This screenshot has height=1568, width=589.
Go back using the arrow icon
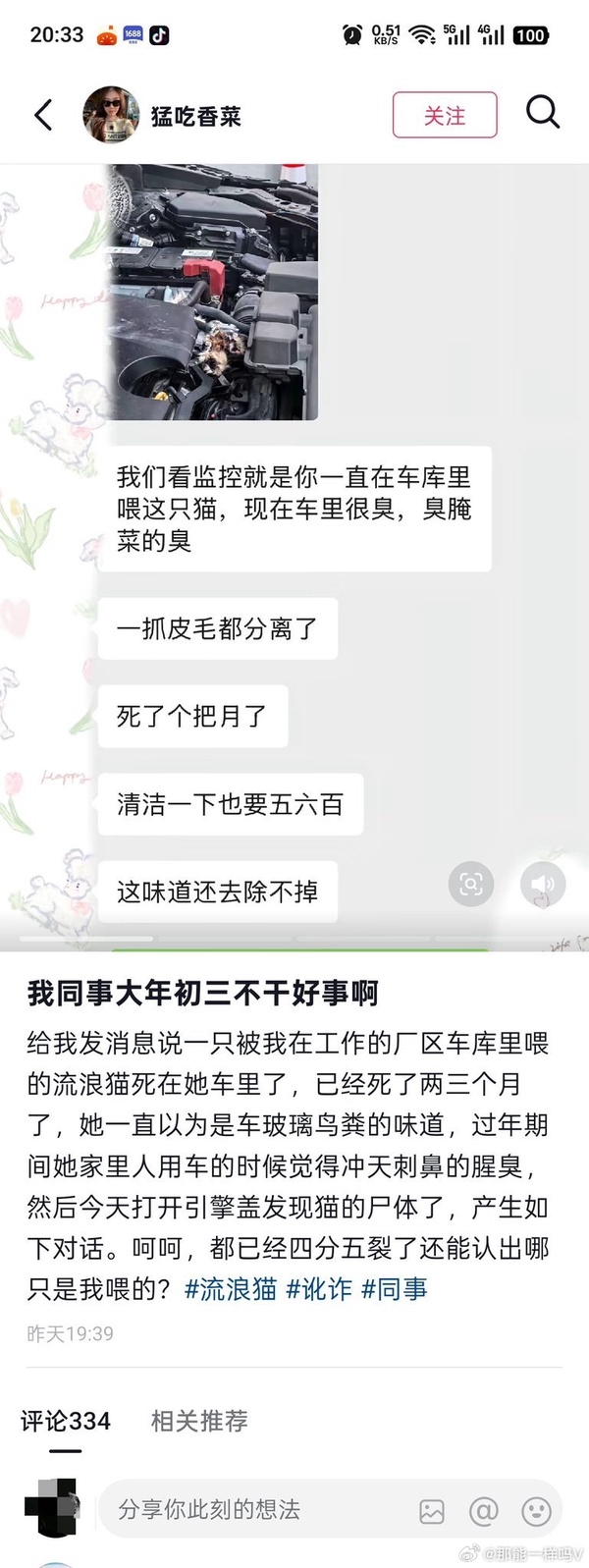coord(43,116)
